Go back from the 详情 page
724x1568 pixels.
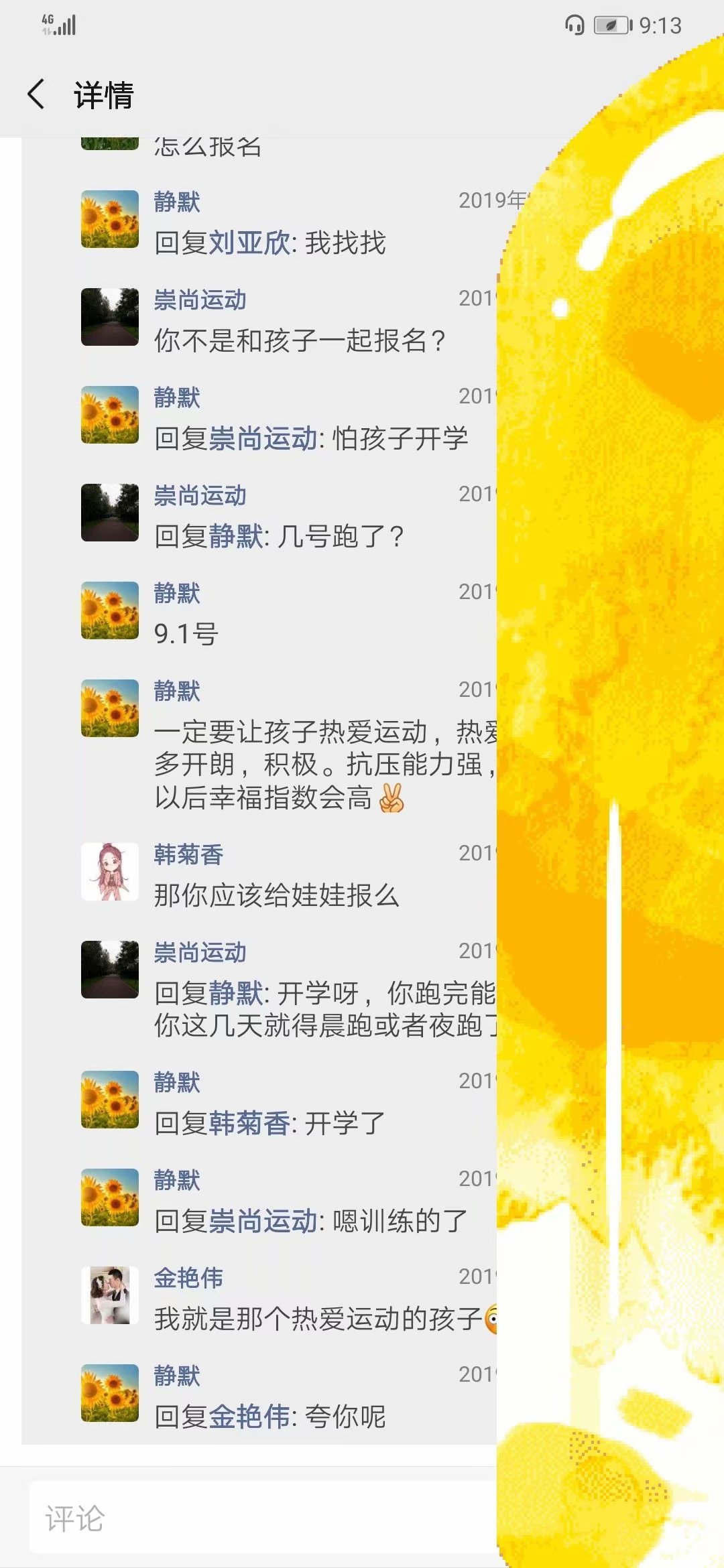37,94
